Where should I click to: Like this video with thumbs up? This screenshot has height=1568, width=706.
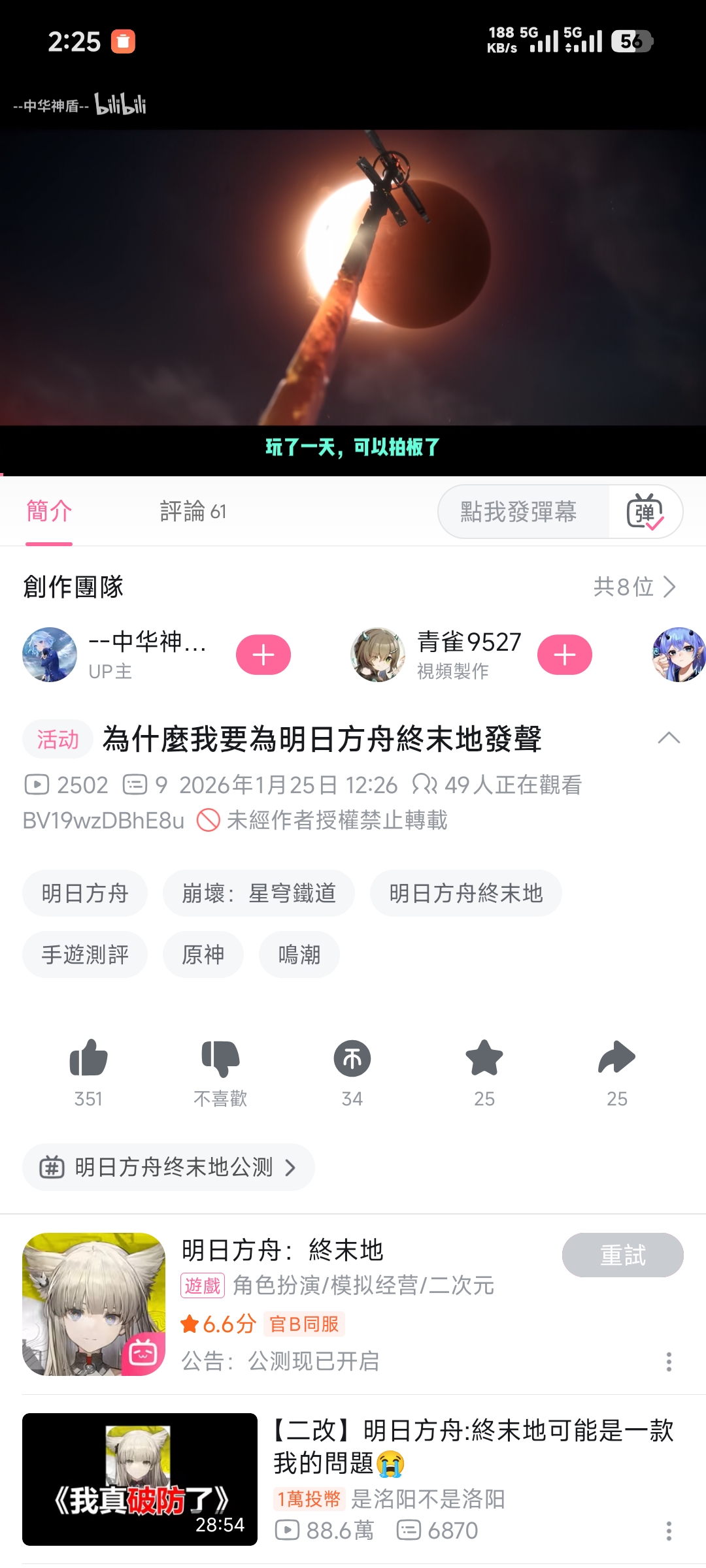(x=88, y=1058)
